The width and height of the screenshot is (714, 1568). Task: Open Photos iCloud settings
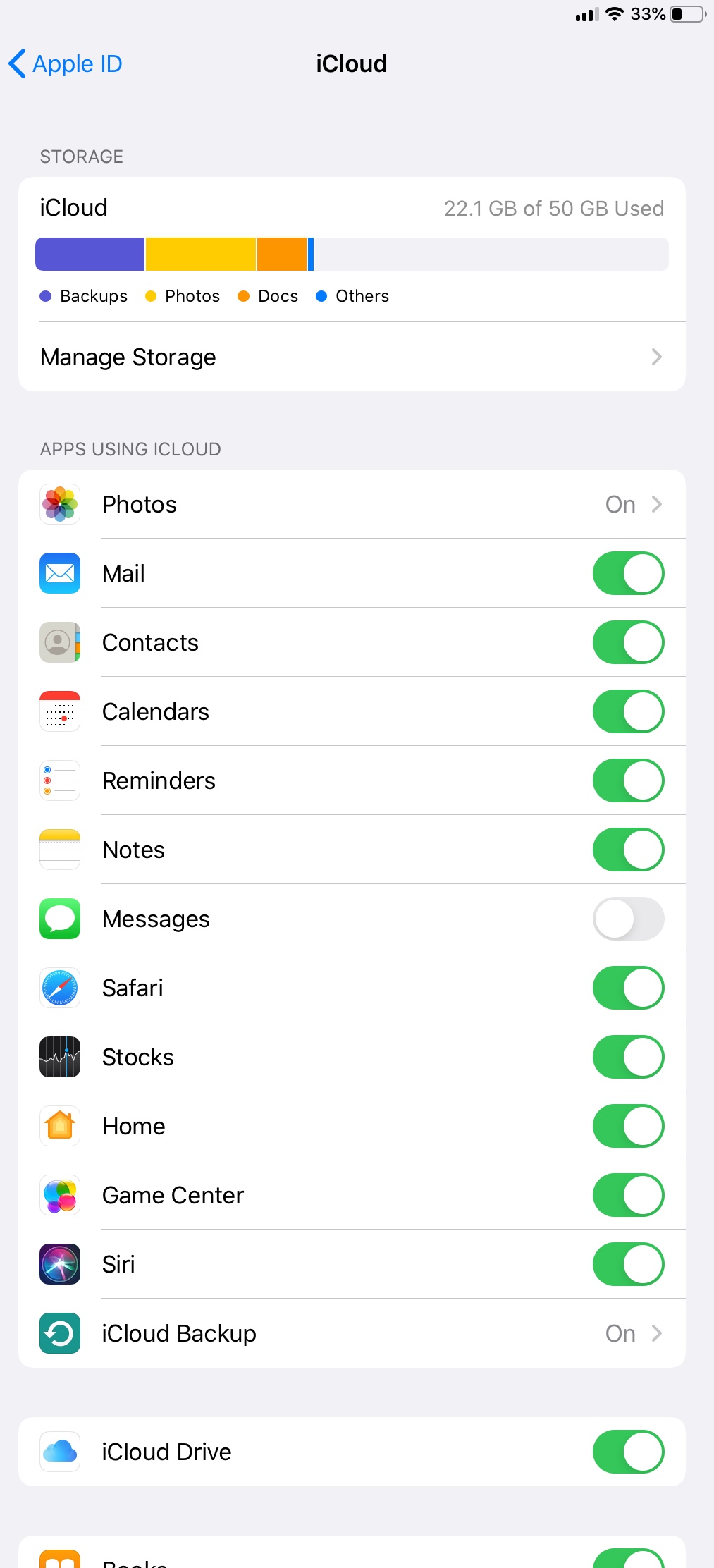[x=351, y=505]
